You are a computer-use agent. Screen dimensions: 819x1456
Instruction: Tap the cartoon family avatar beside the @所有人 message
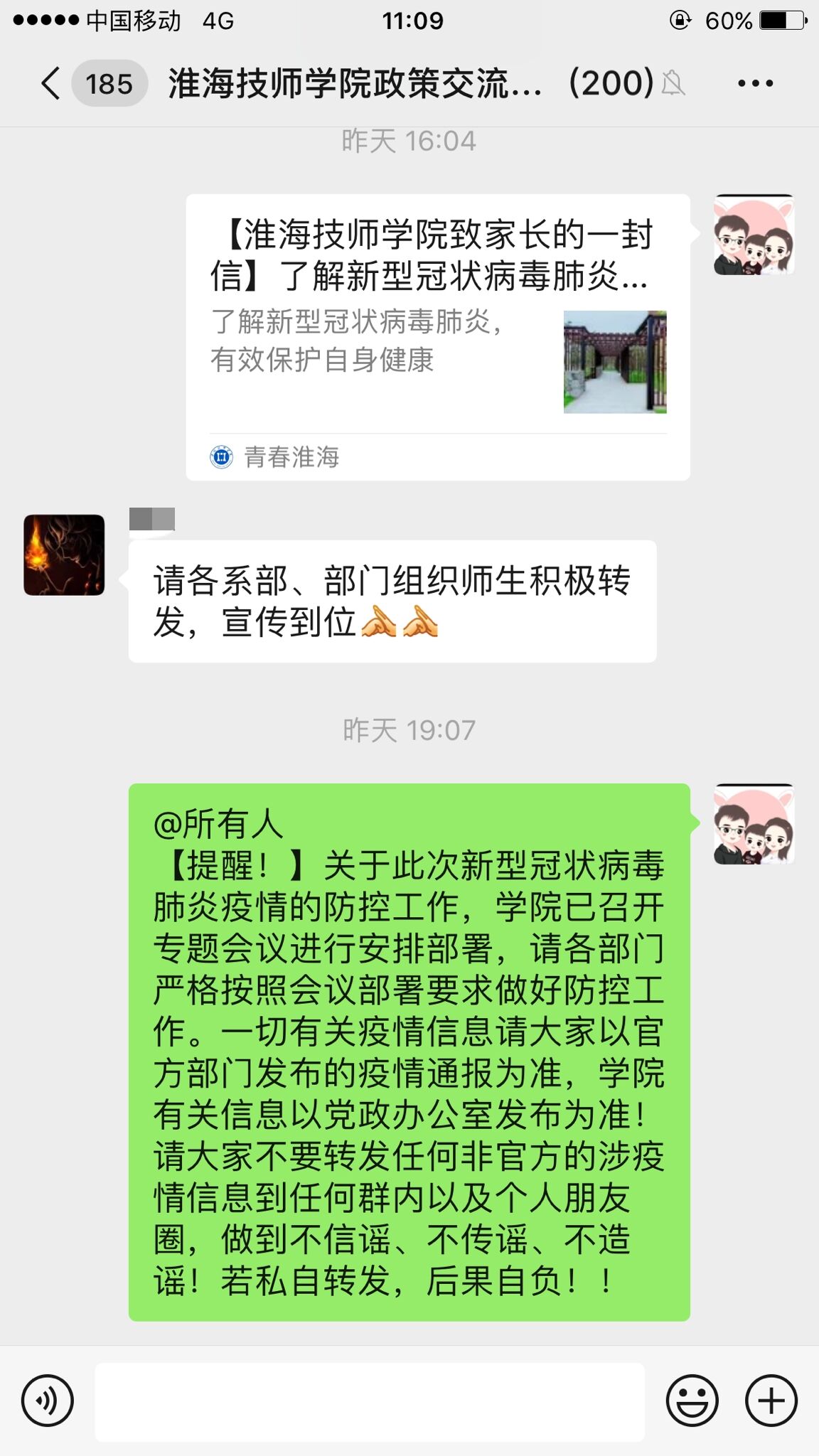(754, 825)
